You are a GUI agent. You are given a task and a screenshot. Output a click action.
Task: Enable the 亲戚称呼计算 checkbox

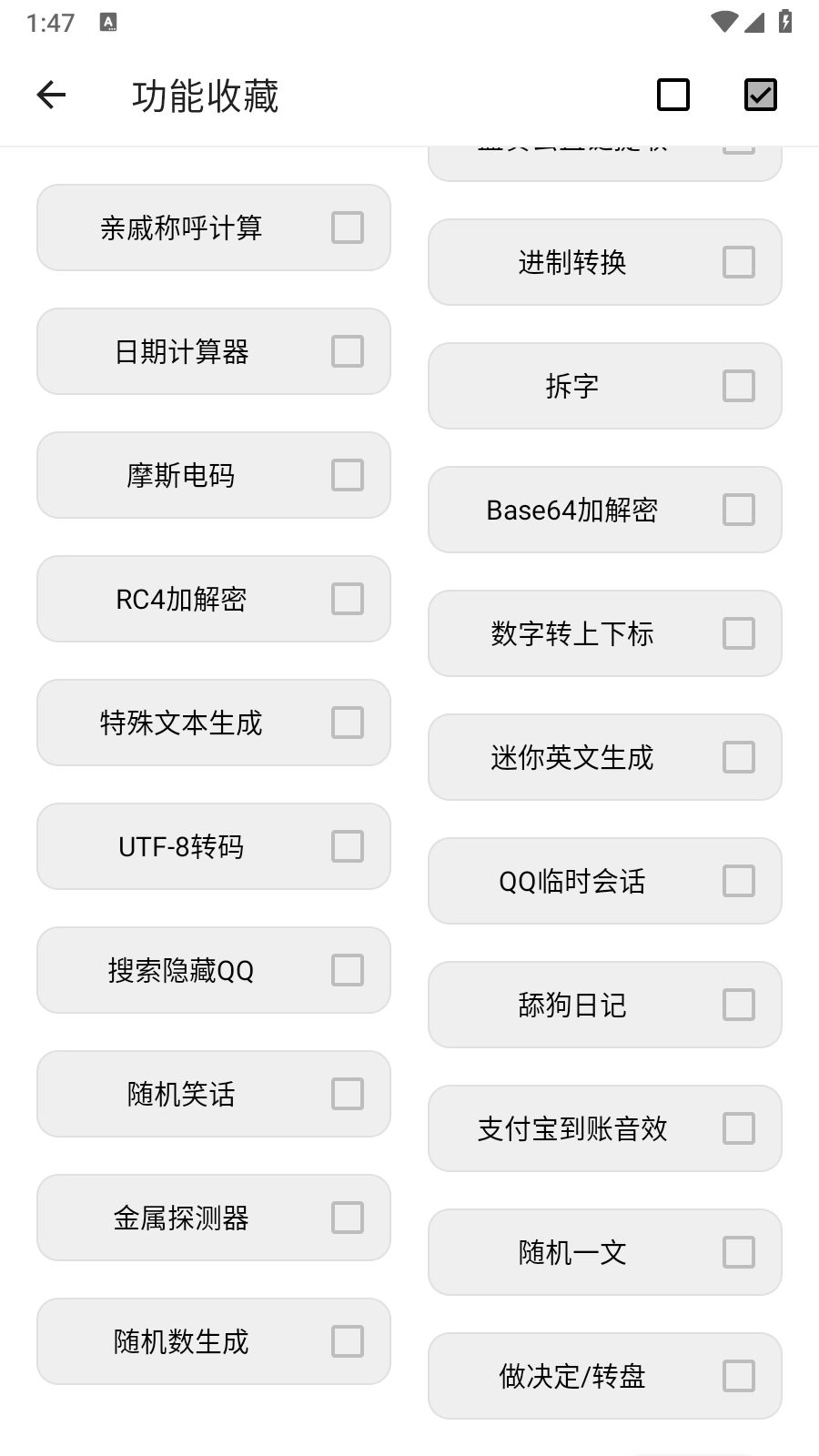click(x=348, y=227)
